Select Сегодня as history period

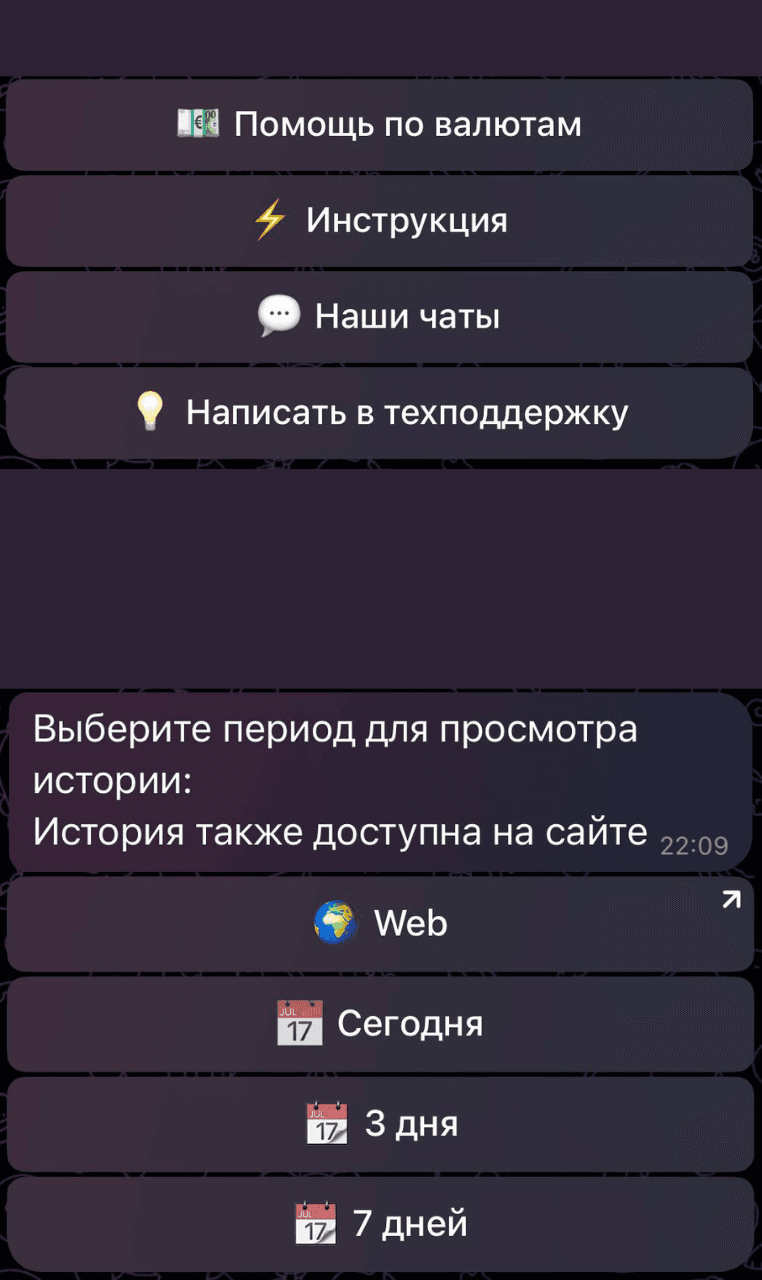381,1022
